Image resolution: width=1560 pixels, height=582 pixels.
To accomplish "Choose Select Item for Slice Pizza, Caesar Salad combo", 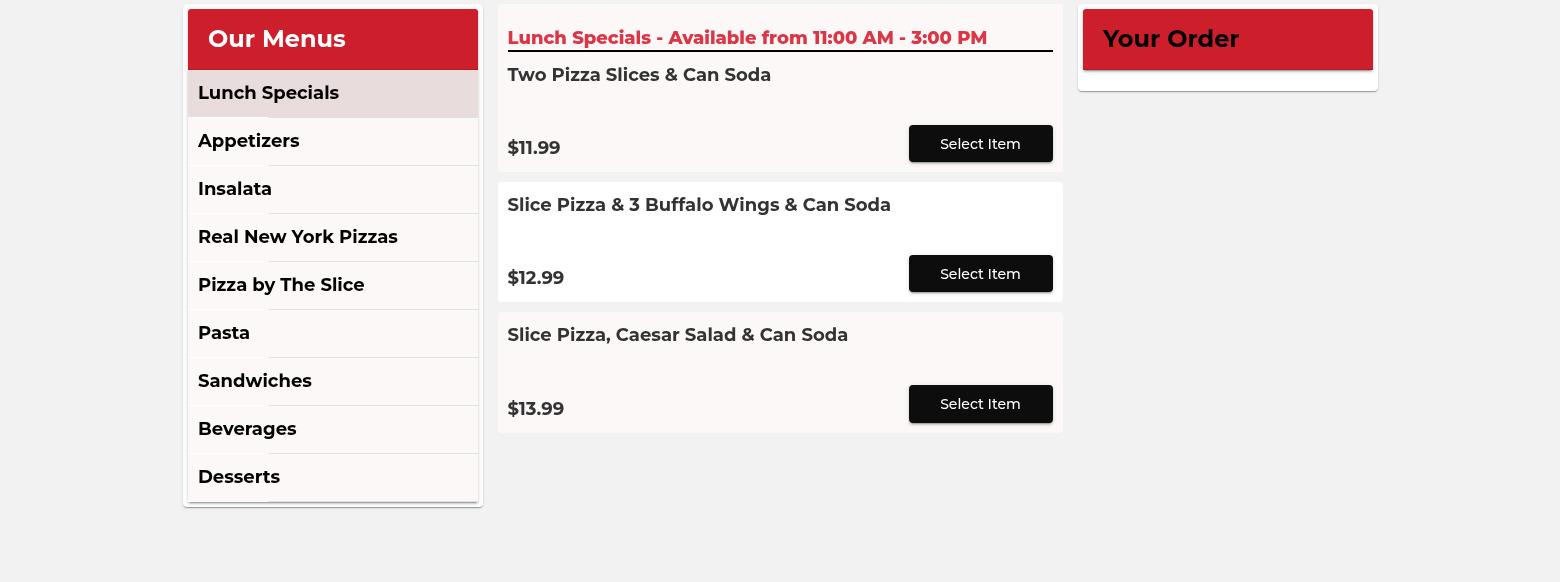I will (x=980, y=404).
